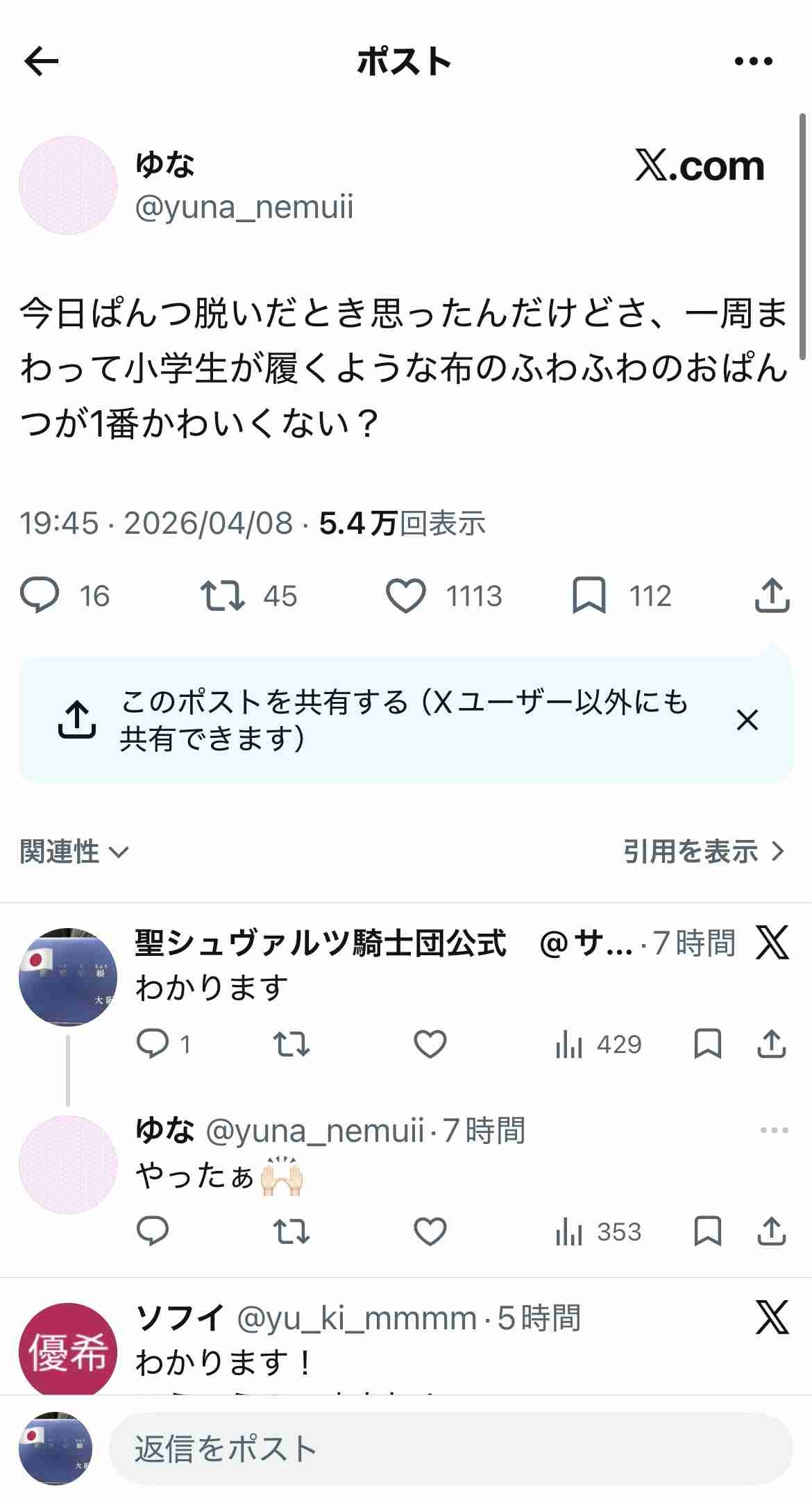The image size is (812, 1498).
Task: Like ゆな's やったぁ reply
Action: pyautogui.click(x=430, y=1231)
